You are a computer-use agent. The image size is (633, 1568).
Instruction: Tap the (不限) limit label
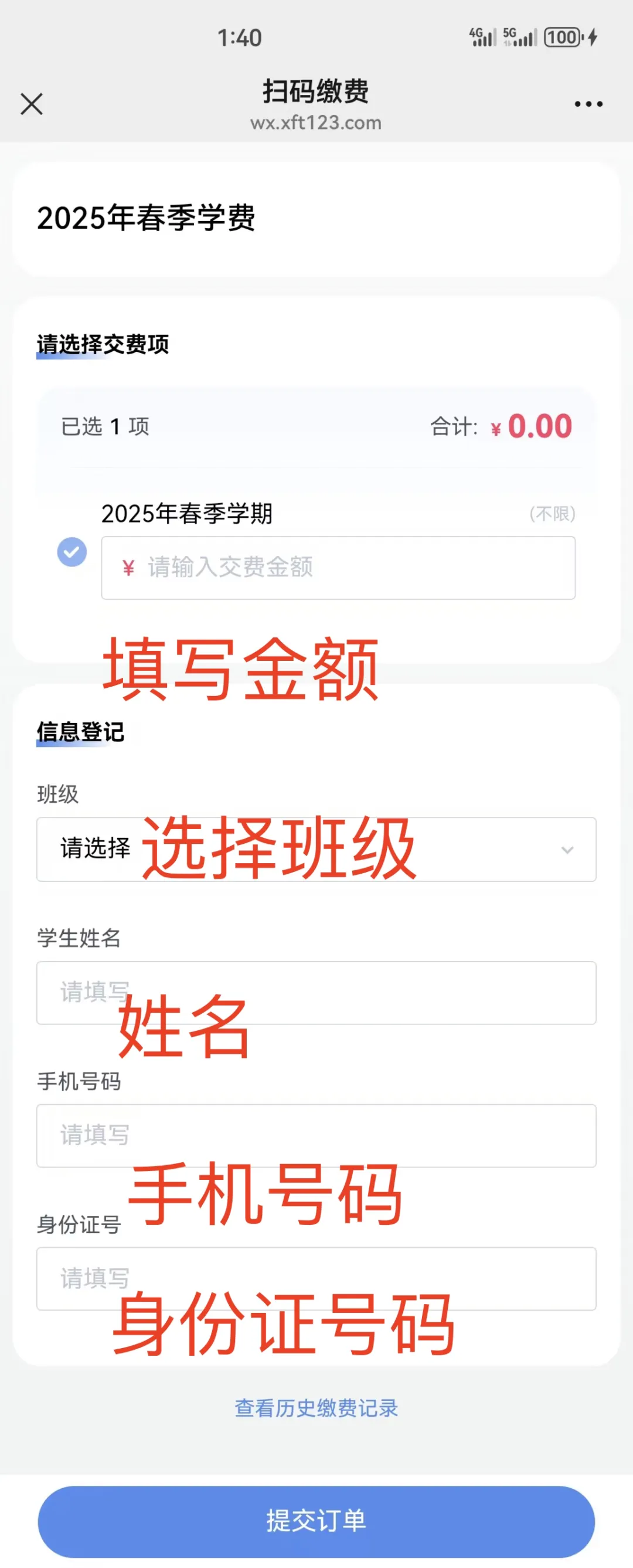pos(552,514)
